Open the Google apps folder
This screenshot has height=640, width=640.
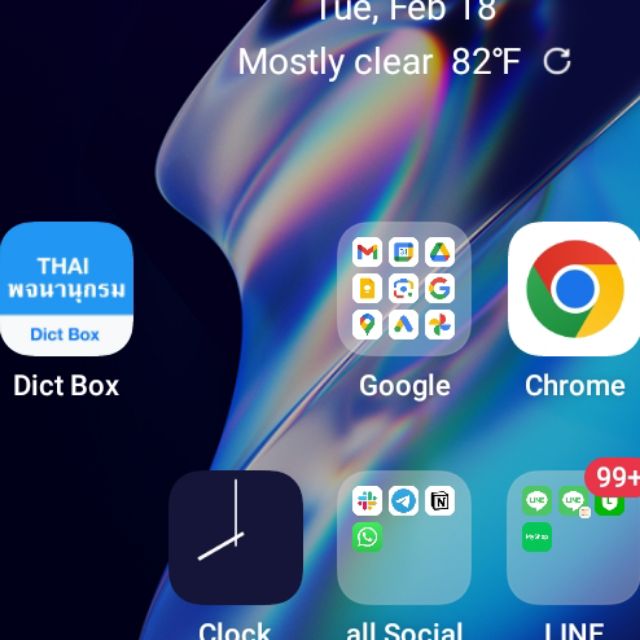(x=404, y=290)
